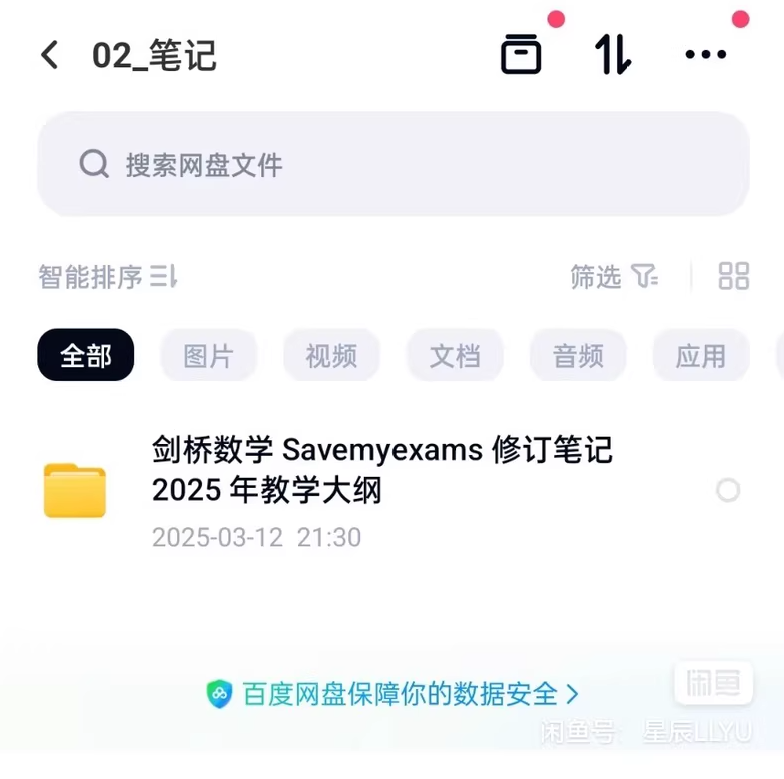Viewport: 784px width, 779px height.
Task: Tick the selection circle for the 剑桥数学 folder
Action: point(728,490)
